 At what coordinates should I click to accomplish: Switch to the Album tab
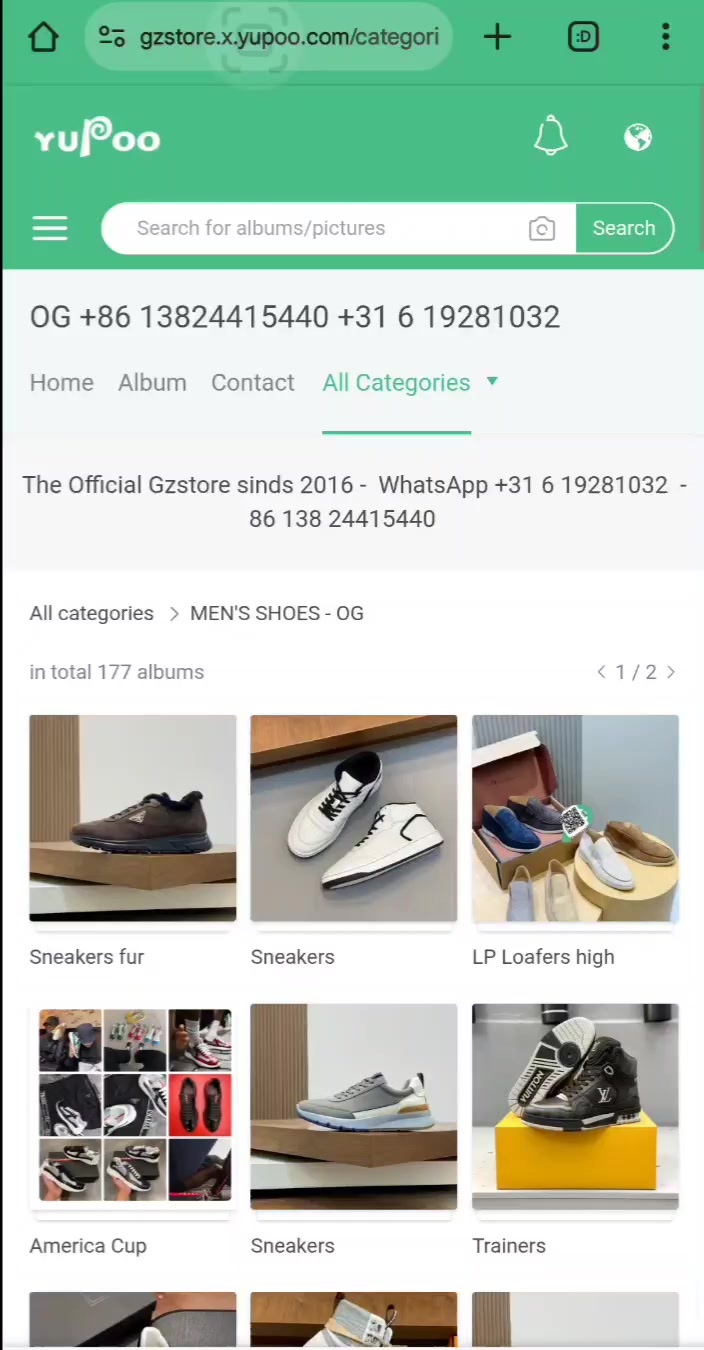pos(152,383)
